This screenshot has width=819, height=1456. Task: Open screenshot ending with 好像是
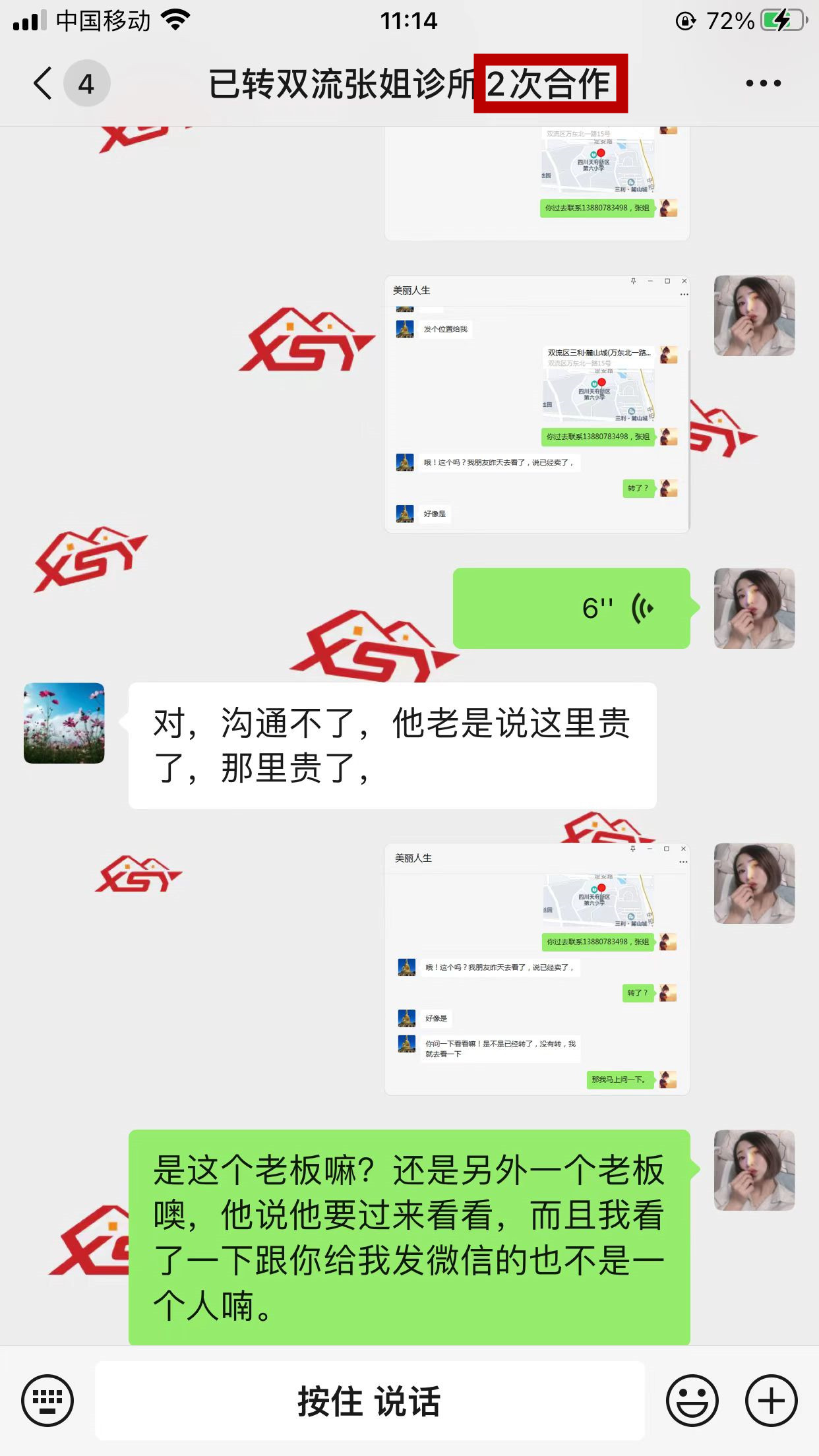537,404
